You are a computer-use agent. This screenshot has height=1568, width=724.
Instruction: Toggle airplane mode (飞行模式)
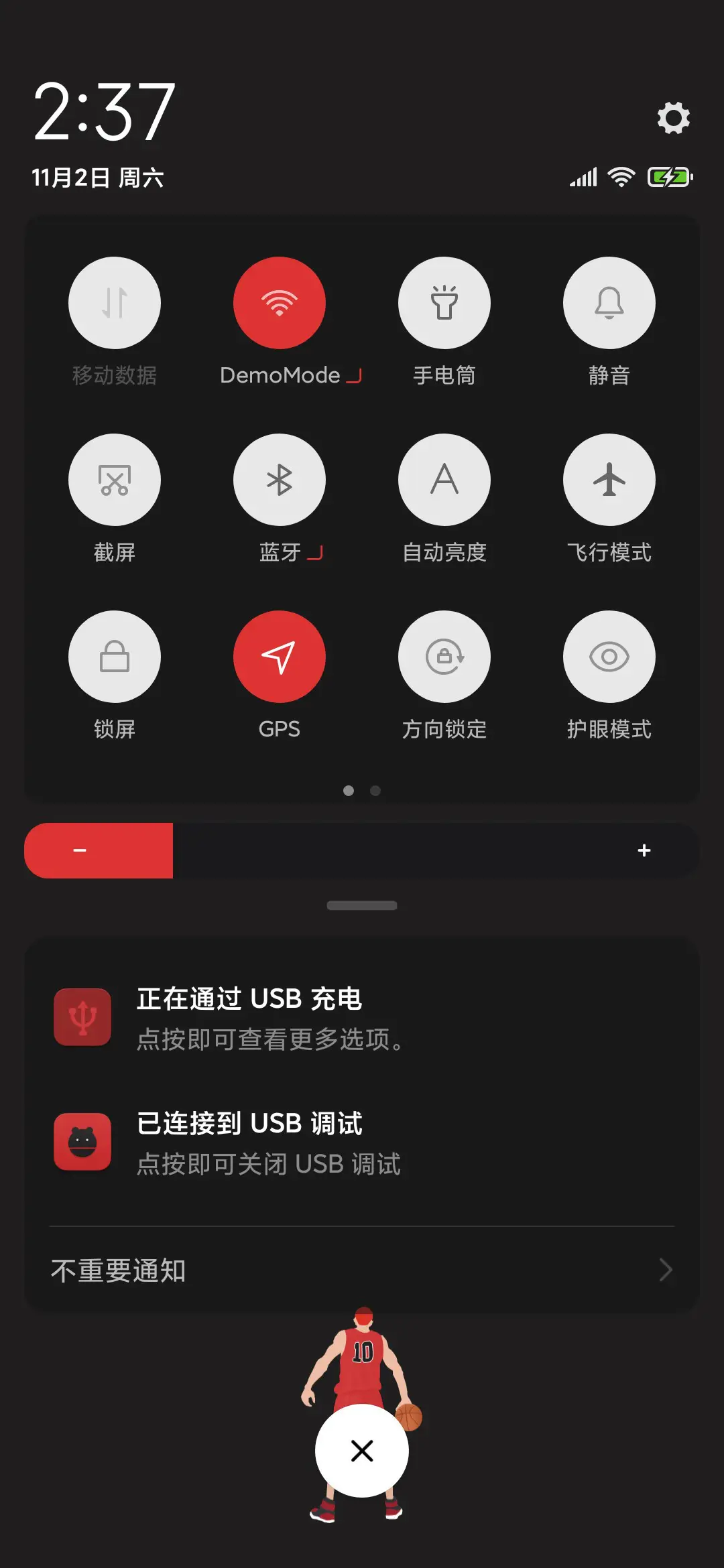[x=609, y=480]
